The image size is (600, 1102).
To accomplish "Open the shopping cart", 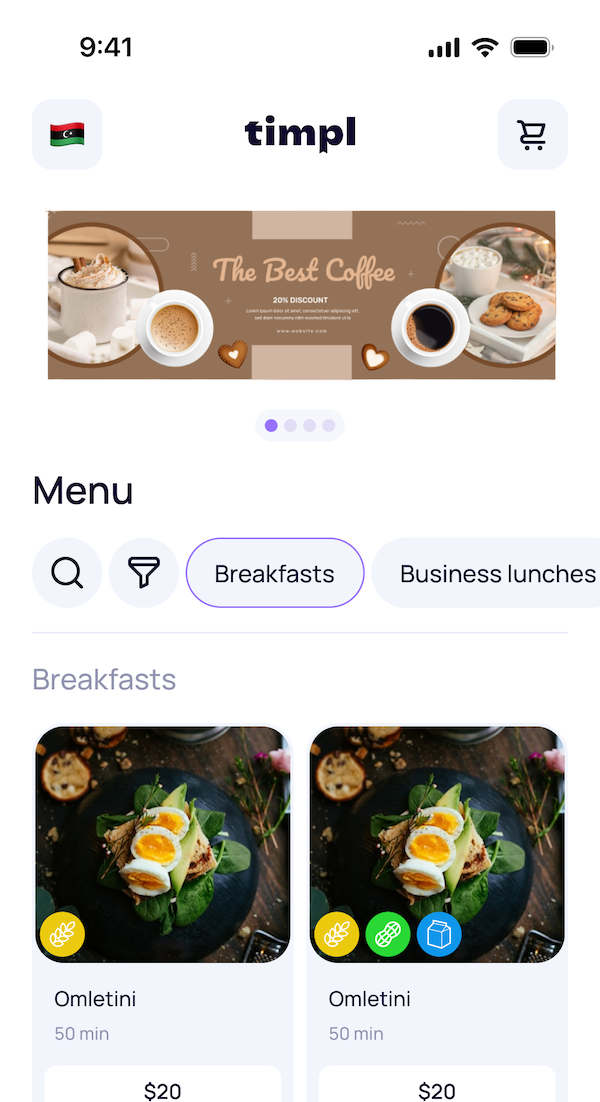I will click(532, 134).
